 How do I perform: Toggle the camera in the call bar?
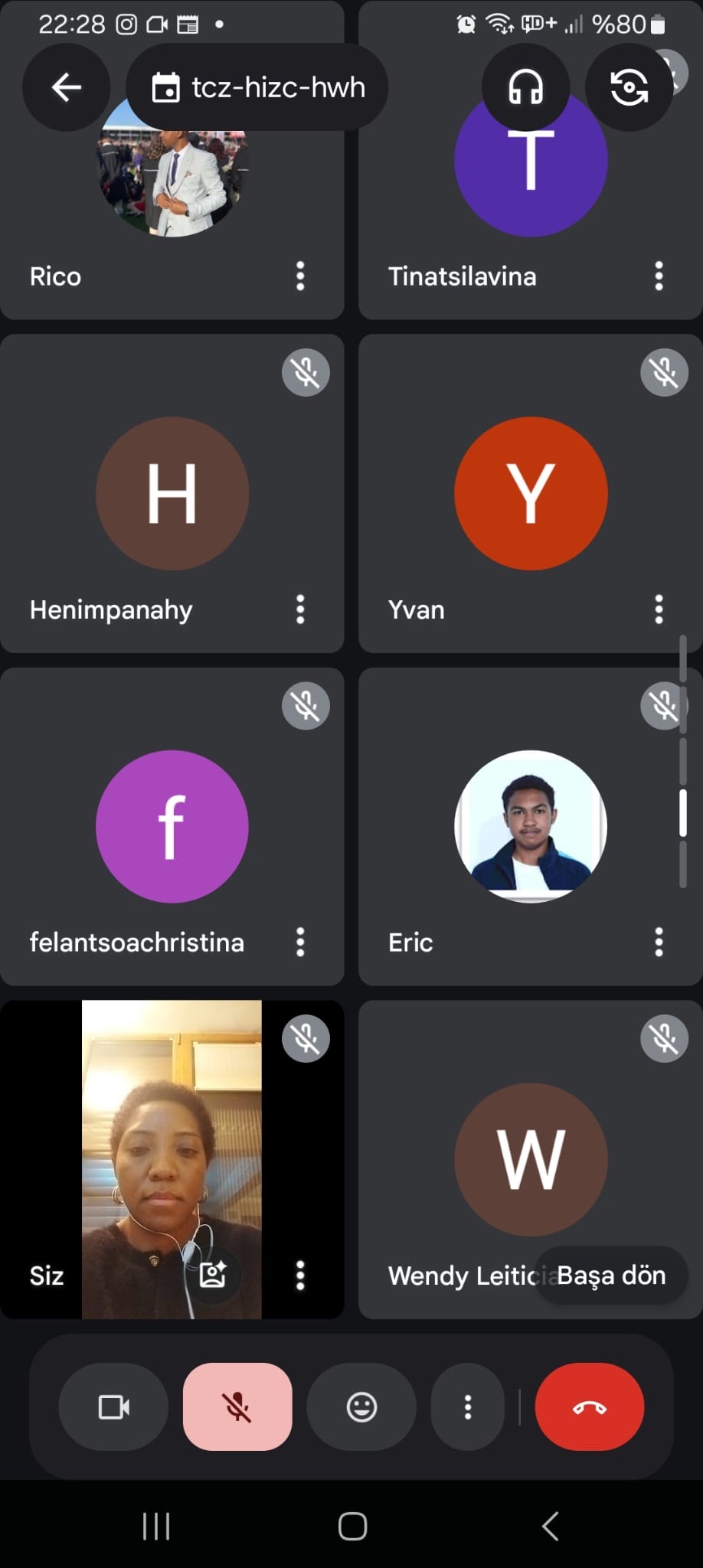[x=113, y=1407]
